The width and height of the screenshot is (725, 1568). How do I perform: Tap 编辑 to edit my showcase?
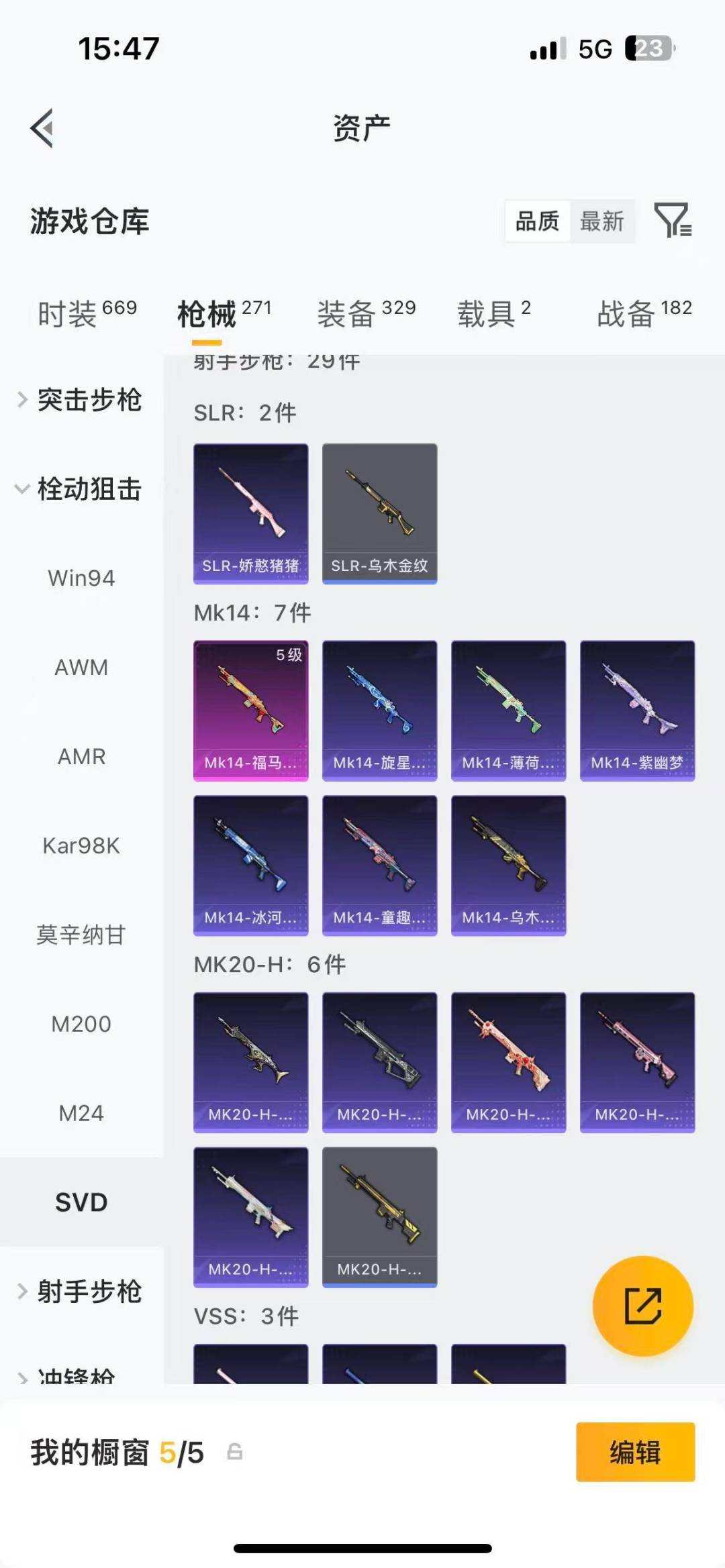[636, 1453]
